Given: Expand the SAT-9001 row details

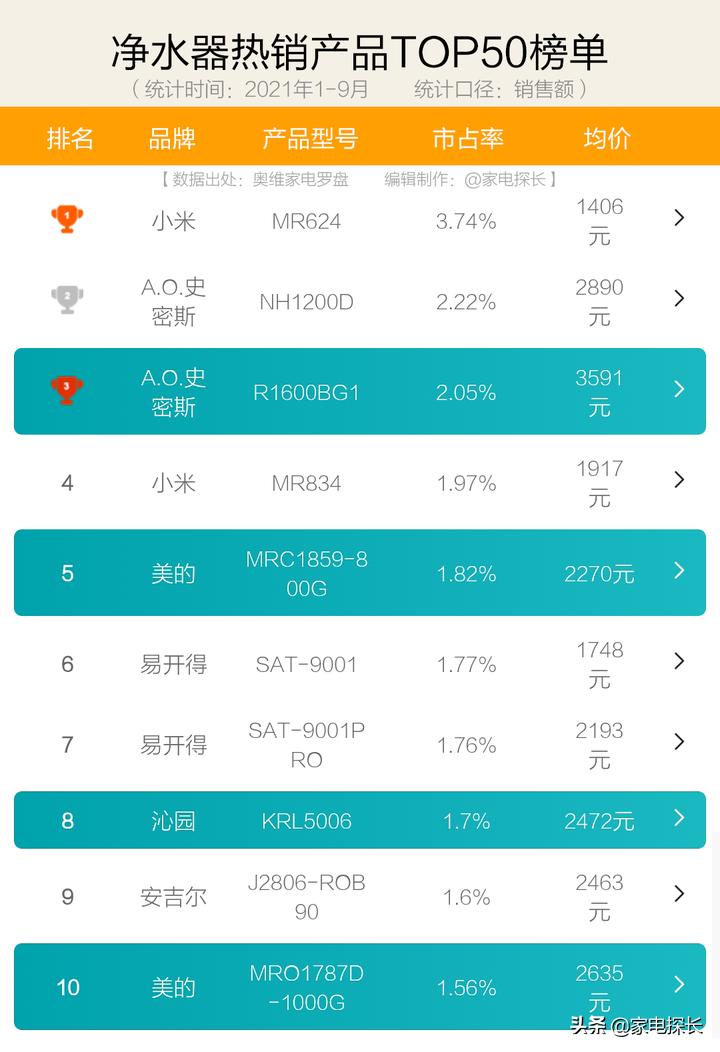Looking at the screenshot, I should click(679, 661).
